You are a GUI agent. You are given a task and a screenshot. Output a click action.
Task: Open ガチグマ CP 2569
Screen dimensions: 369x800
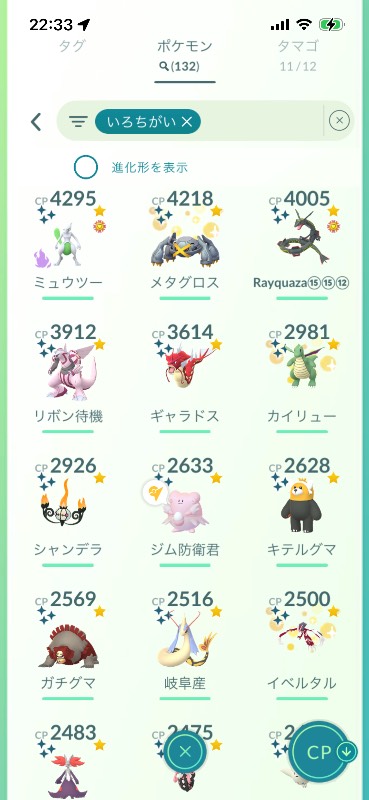point(68,645)
